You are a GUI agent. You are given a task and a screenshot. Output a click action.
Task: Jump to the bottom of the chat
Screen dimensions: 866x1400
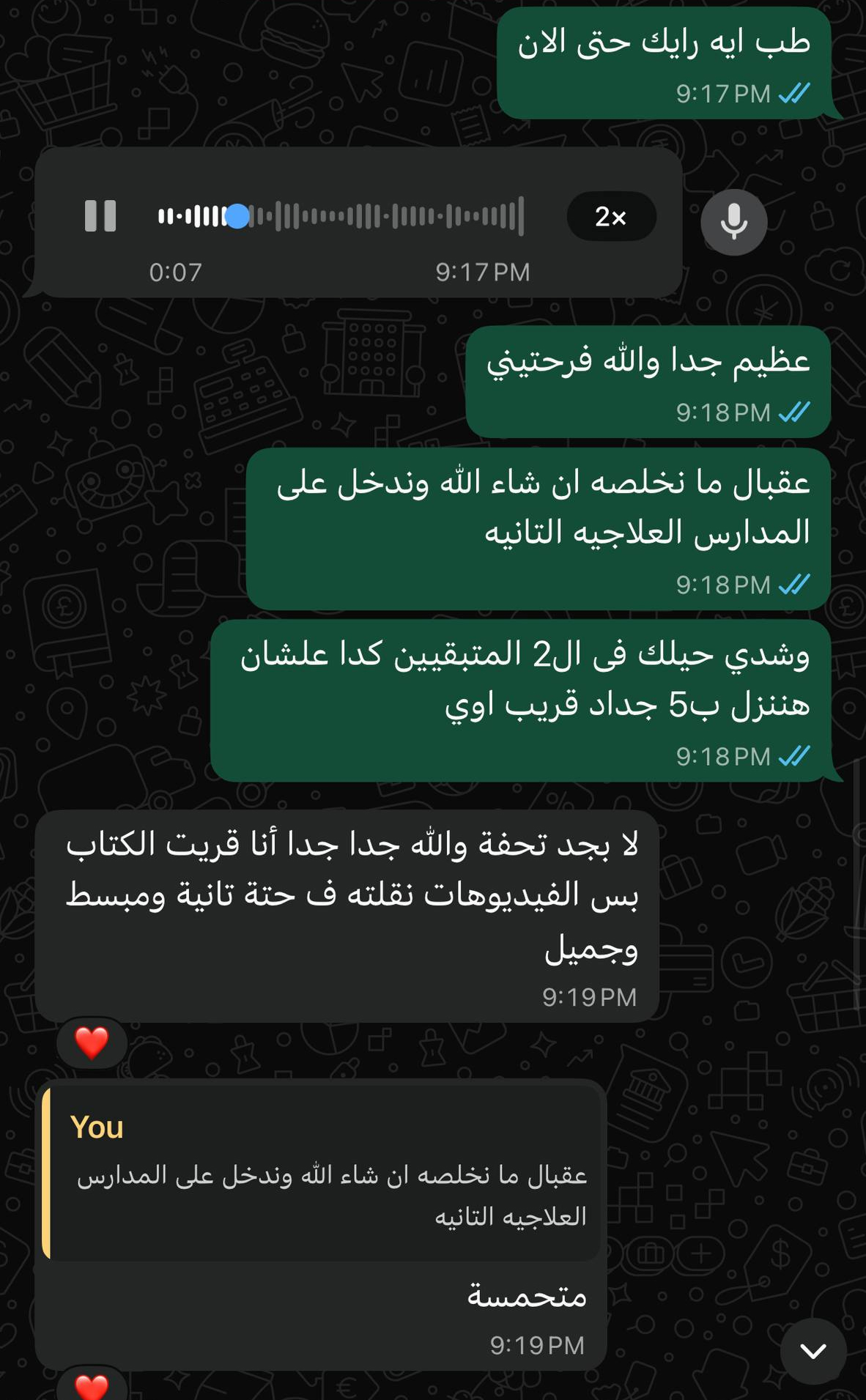point(813,1350)
